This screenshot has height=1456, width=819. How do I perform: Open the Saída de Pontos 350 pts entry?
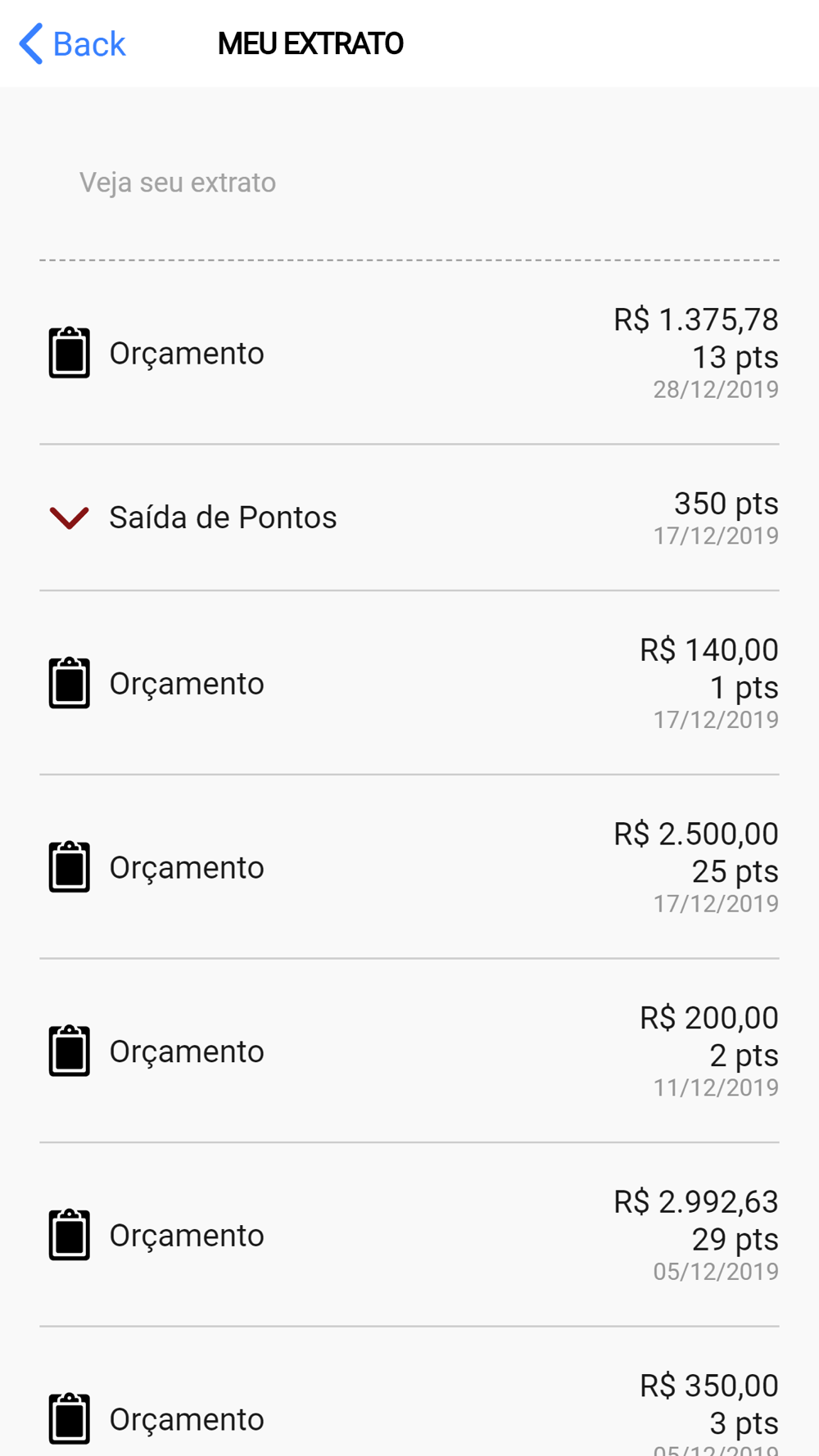pos(409,518)
